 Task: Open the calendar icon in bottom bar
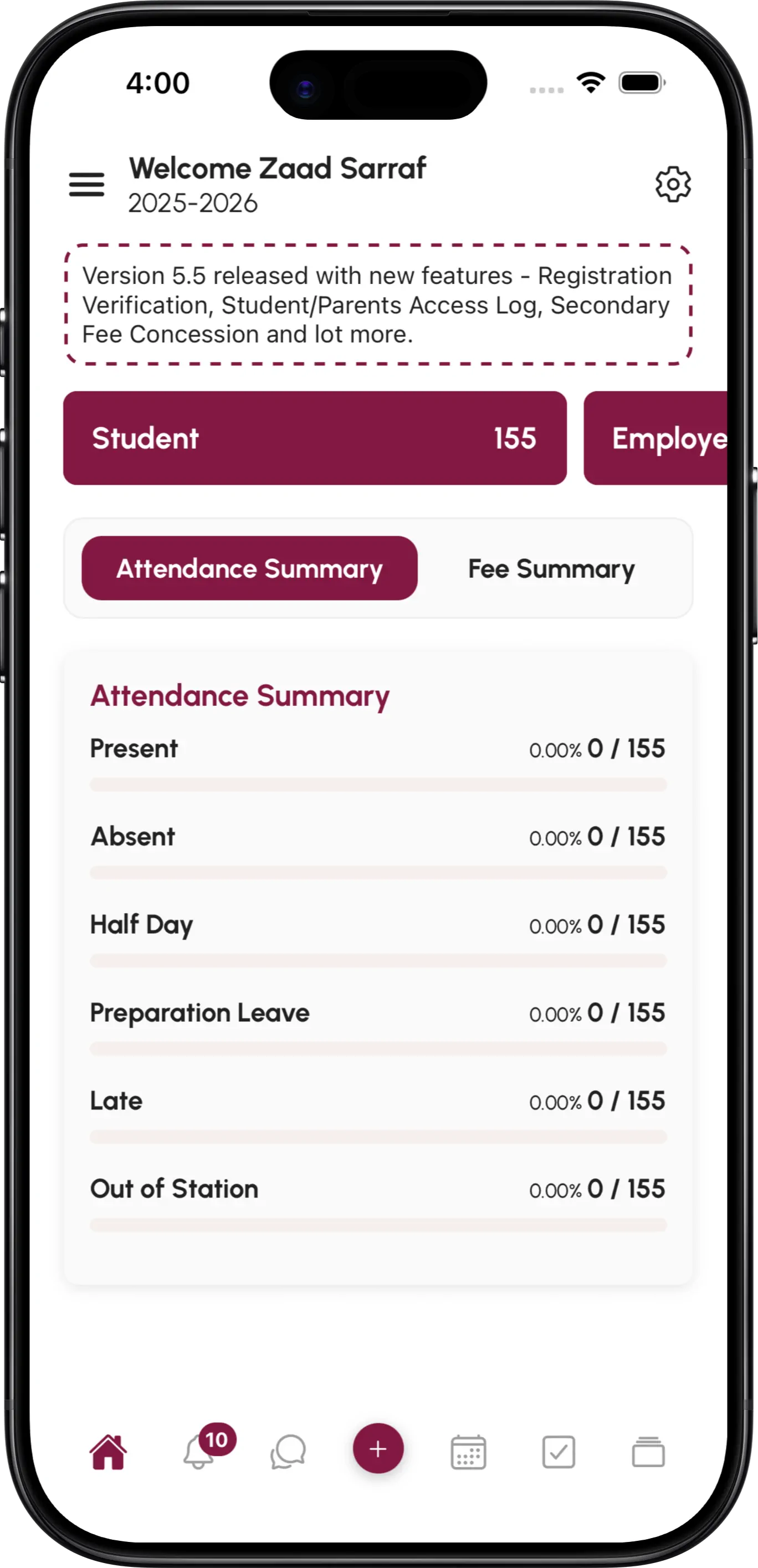point(468,1452)
